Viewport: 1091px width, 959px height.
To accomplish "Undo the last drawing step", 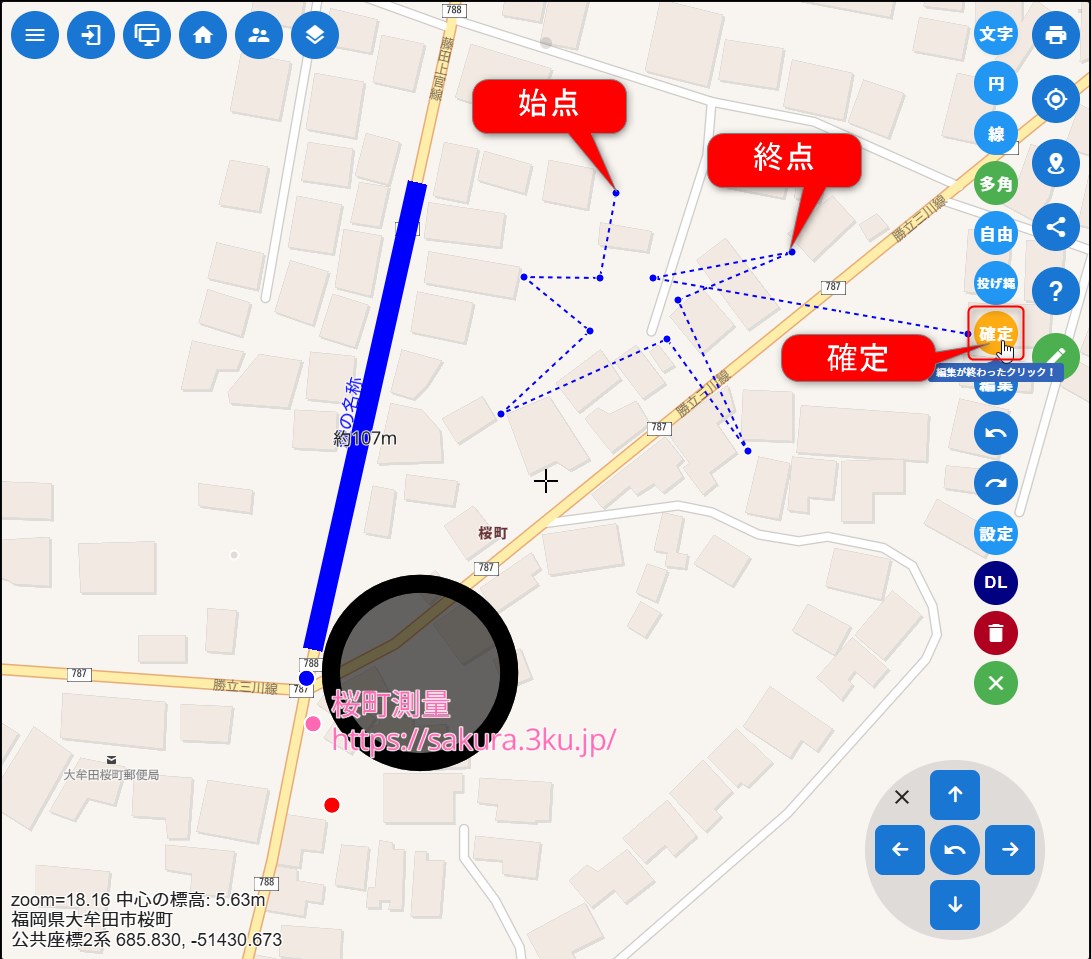I will [996, 433].
